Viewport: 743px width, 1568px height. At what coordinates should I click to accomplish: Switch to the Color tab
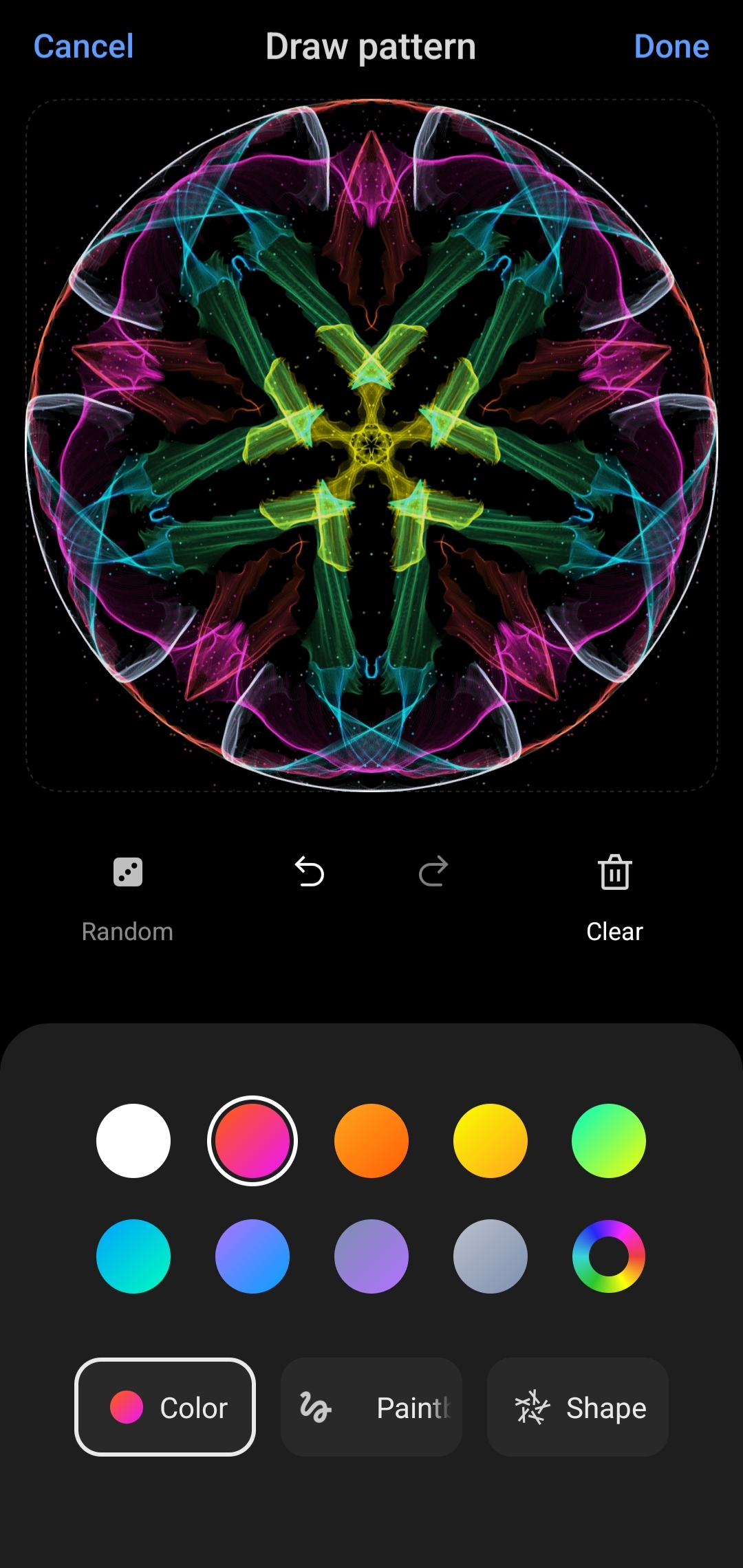165,1407
